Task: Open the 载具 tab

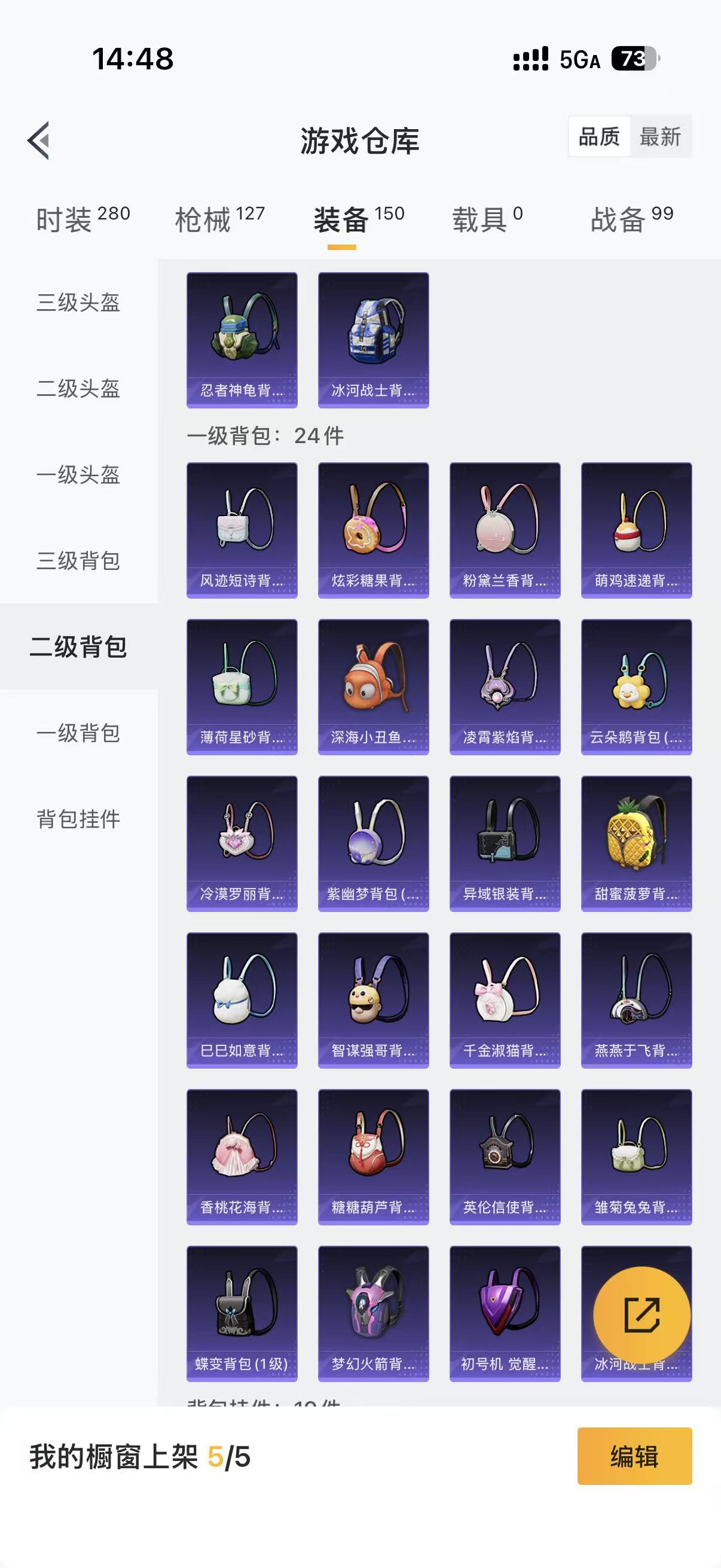Action: [x=487, y=219]
